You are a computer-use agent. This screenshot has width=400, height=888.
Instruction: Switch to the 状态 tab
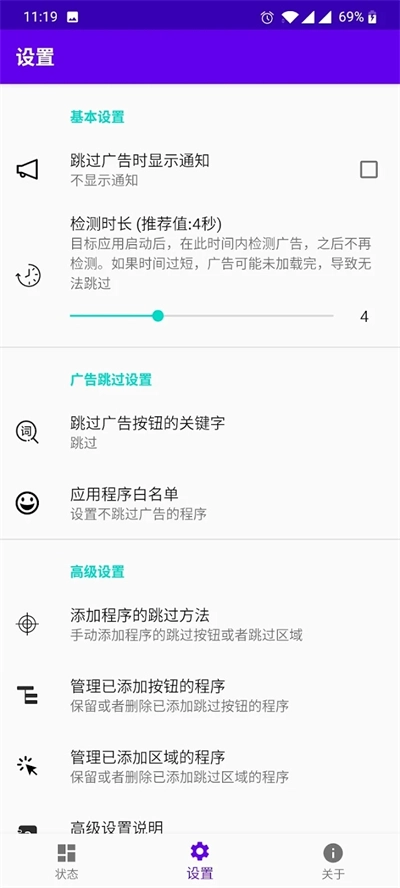(66, 861)
